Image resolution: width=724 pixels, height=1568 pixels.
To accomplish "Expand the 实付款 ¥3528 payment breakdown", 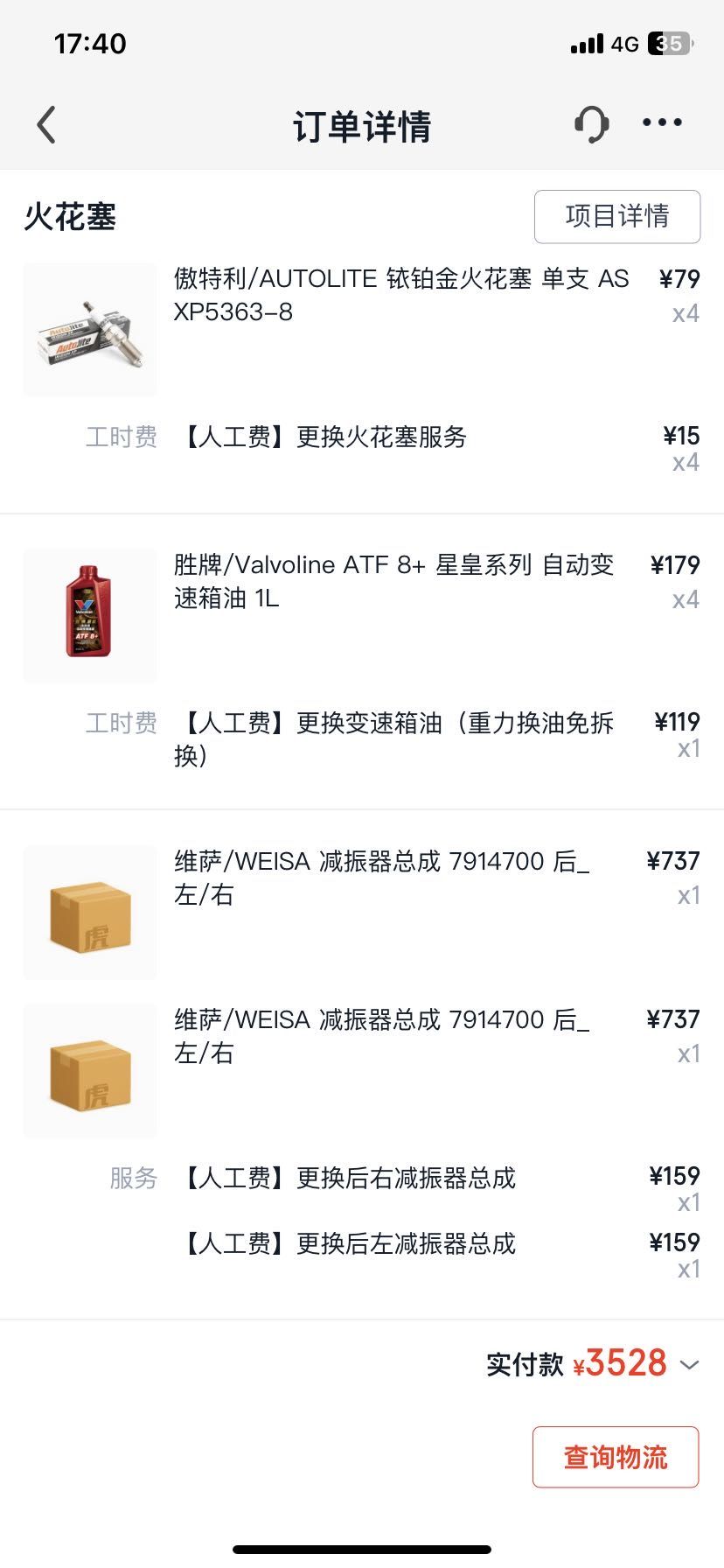I will click(689, 1365).
